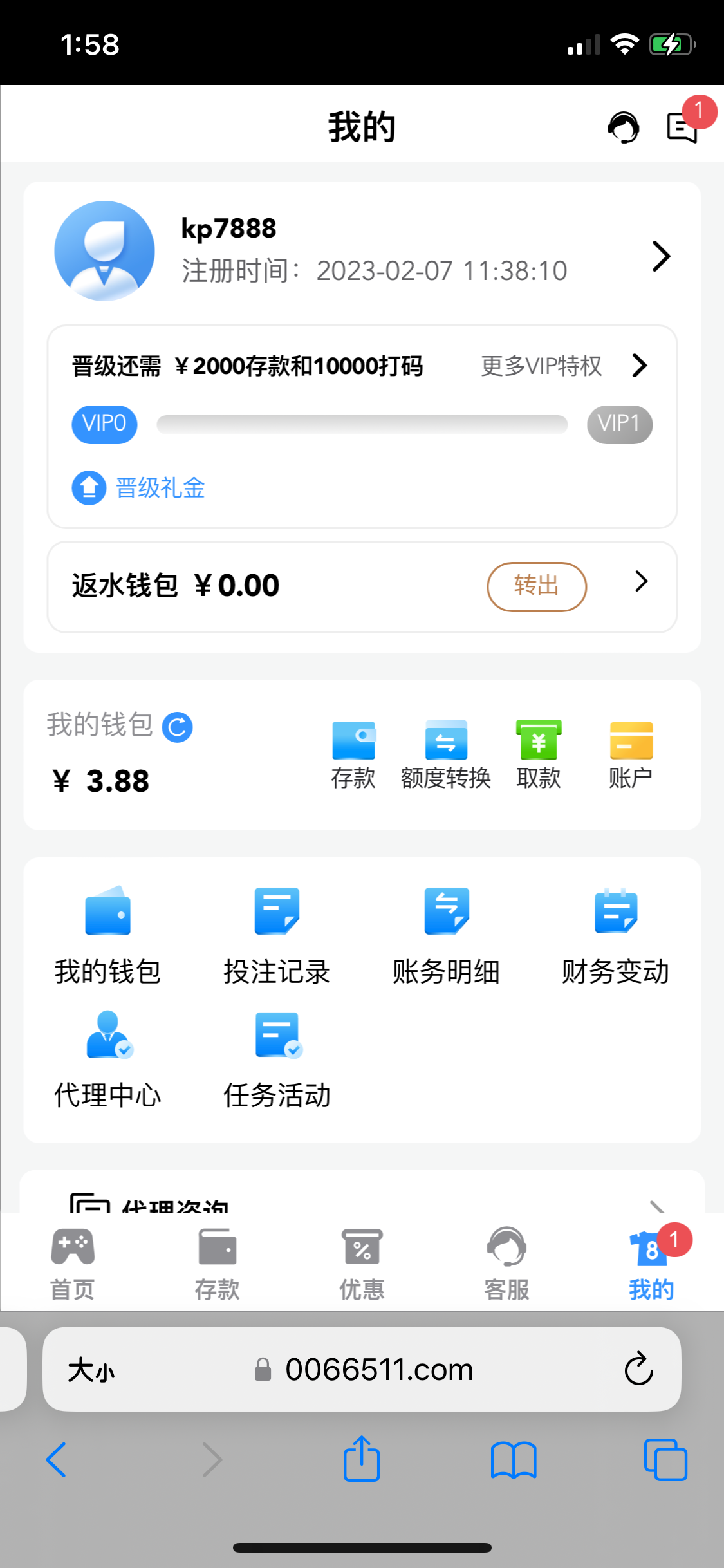Switch to the 客服 support tab
The width and height of the screenshot is (724, 1568).
[506, 1263]
